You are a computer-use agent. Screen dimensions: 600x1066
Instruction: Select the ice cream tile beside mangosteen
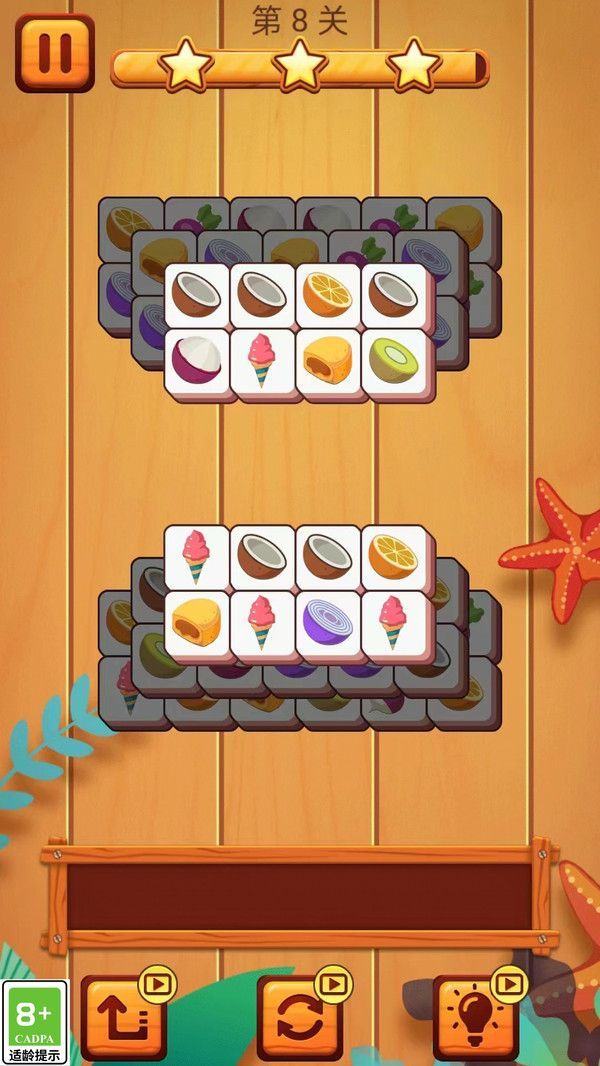(x=262, y=361)
